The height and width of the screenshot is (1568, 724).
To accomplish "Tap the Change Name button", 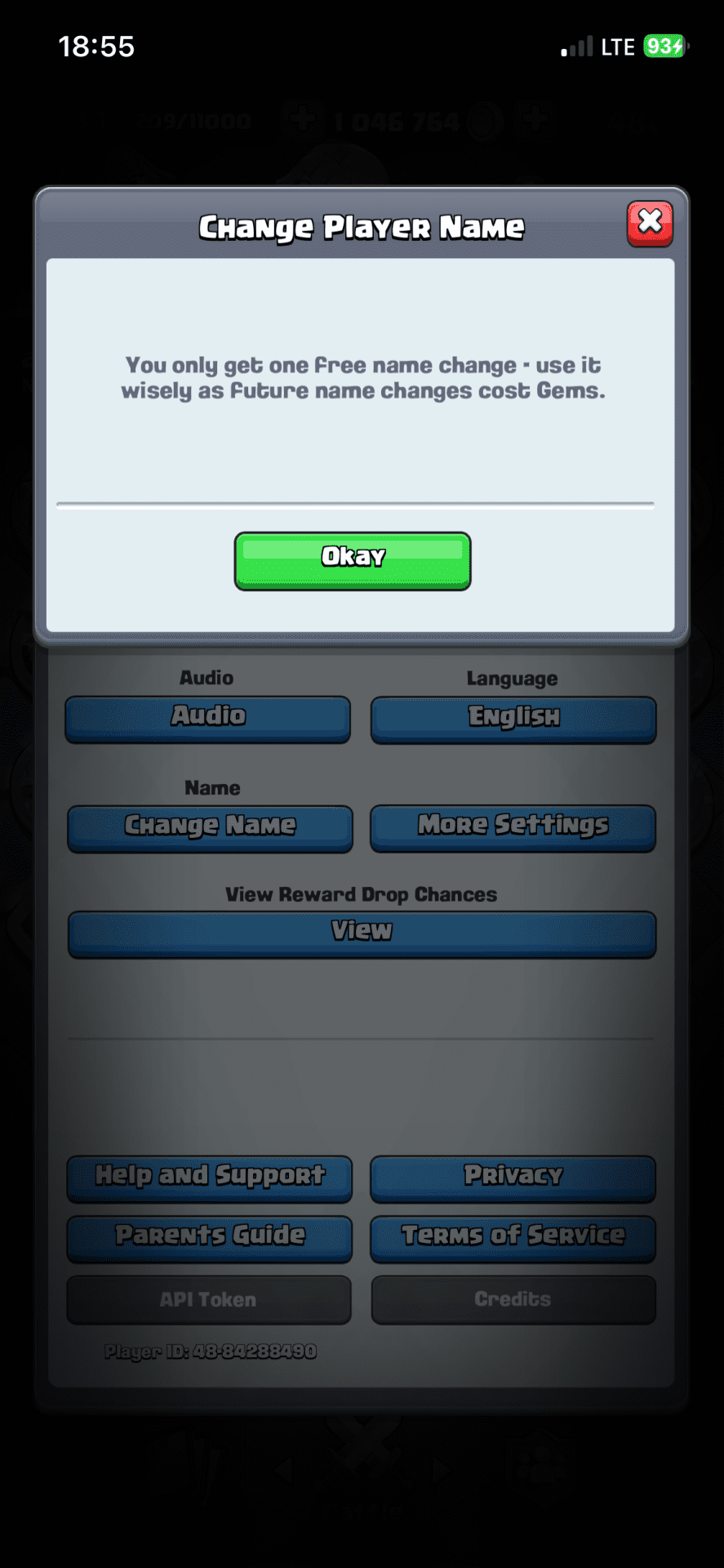I will 210,828.
